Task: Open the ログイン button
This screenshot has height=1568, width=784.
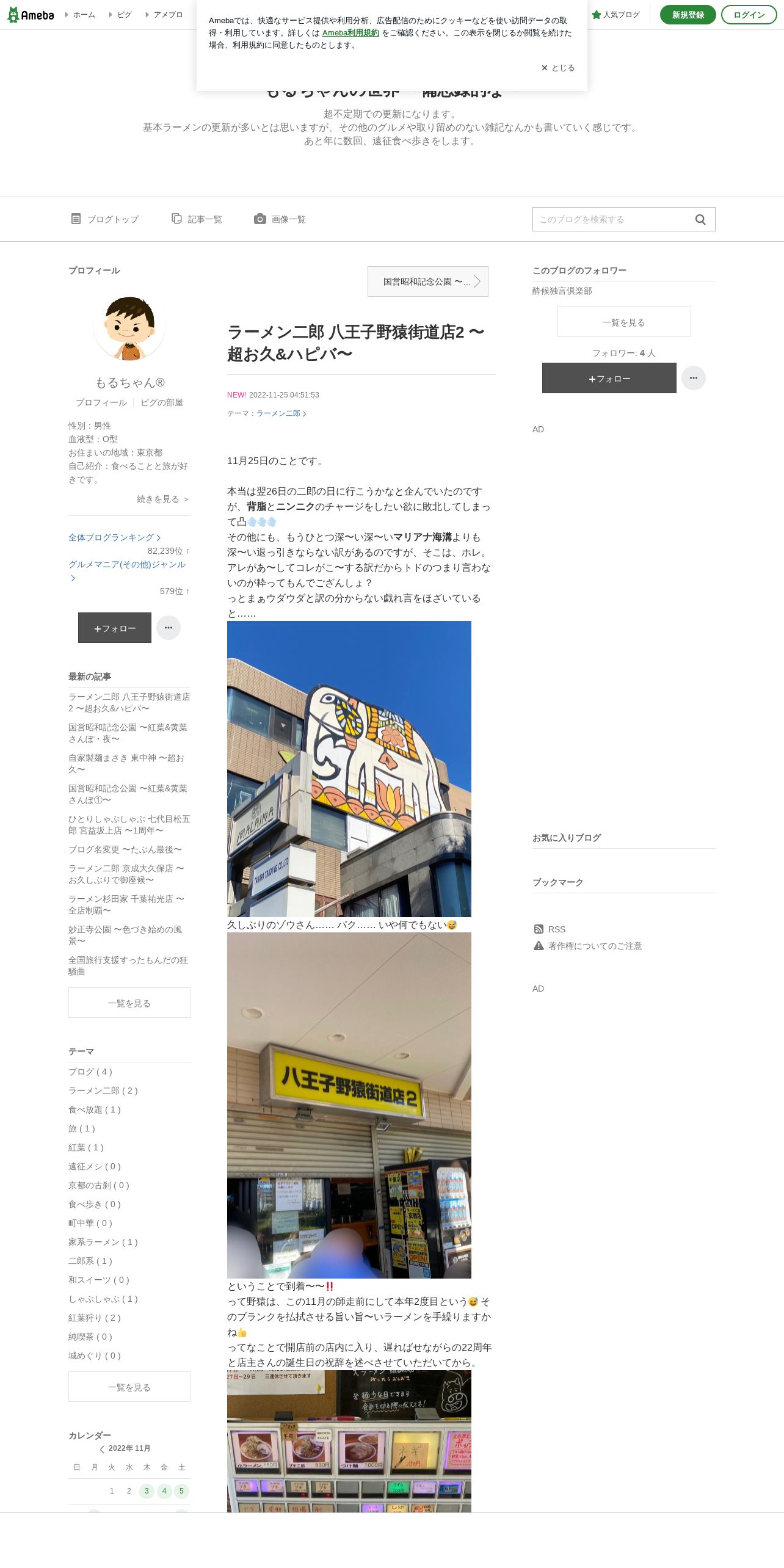Action: tap(749, 15)
